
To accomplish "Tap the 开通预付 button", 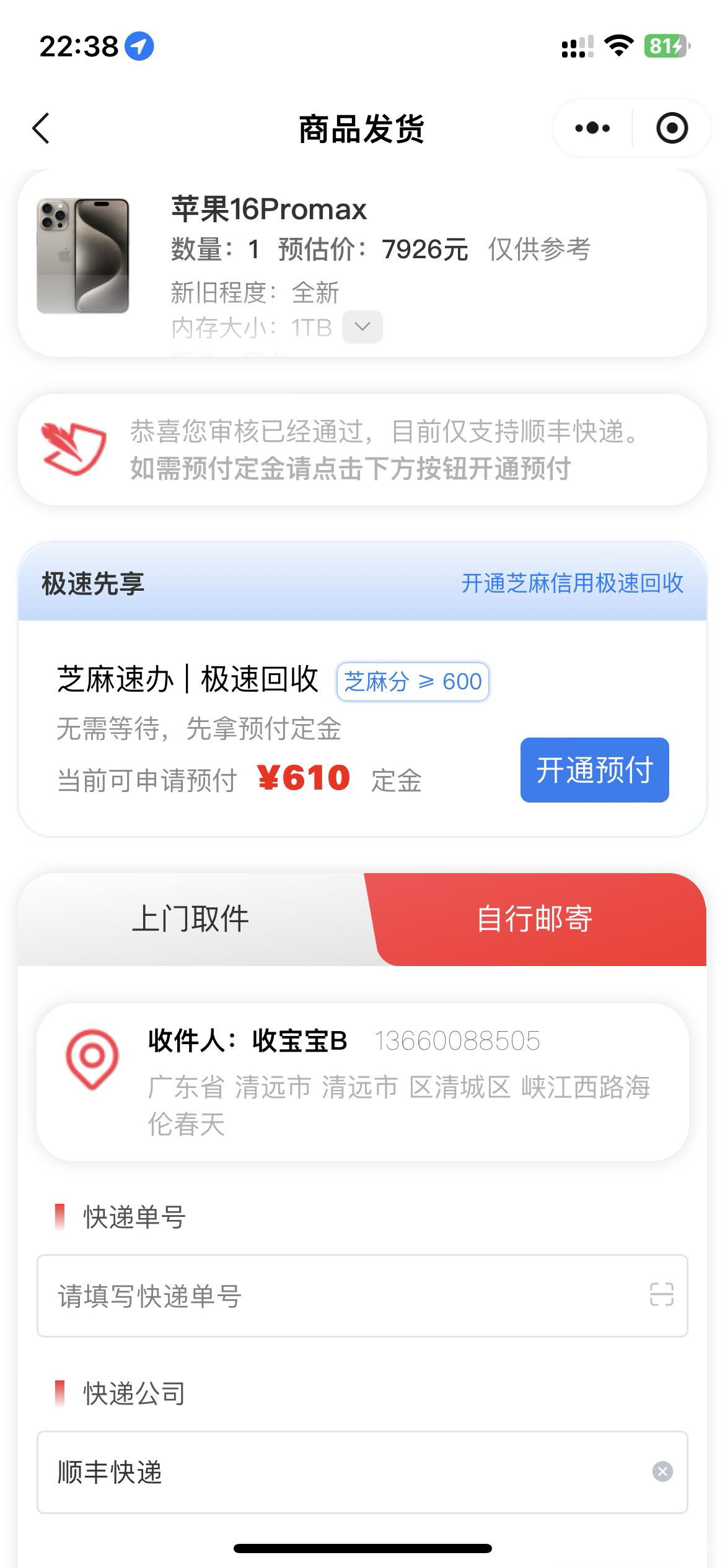I will [x=594, y=770].
